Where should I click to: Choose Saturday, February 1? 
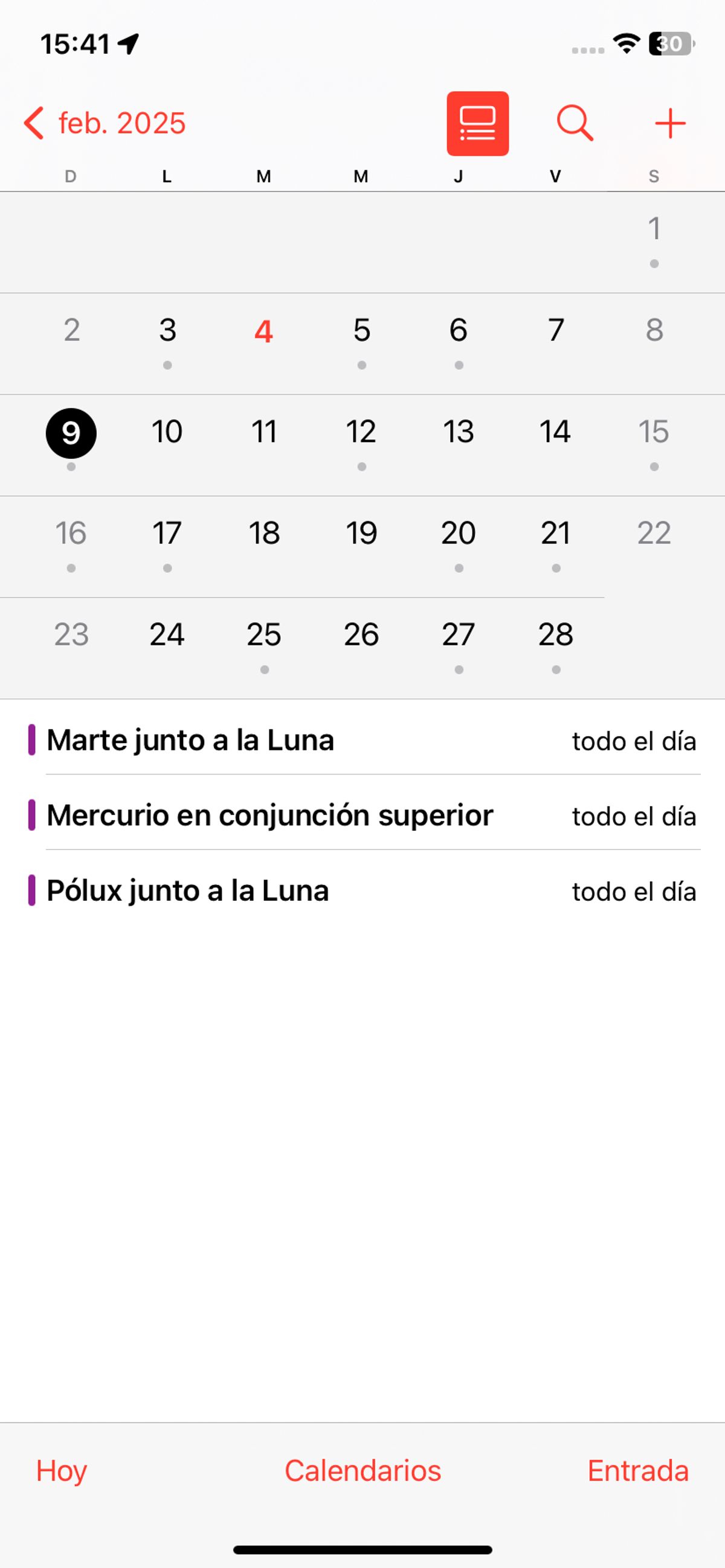click(x=654, y=230)
